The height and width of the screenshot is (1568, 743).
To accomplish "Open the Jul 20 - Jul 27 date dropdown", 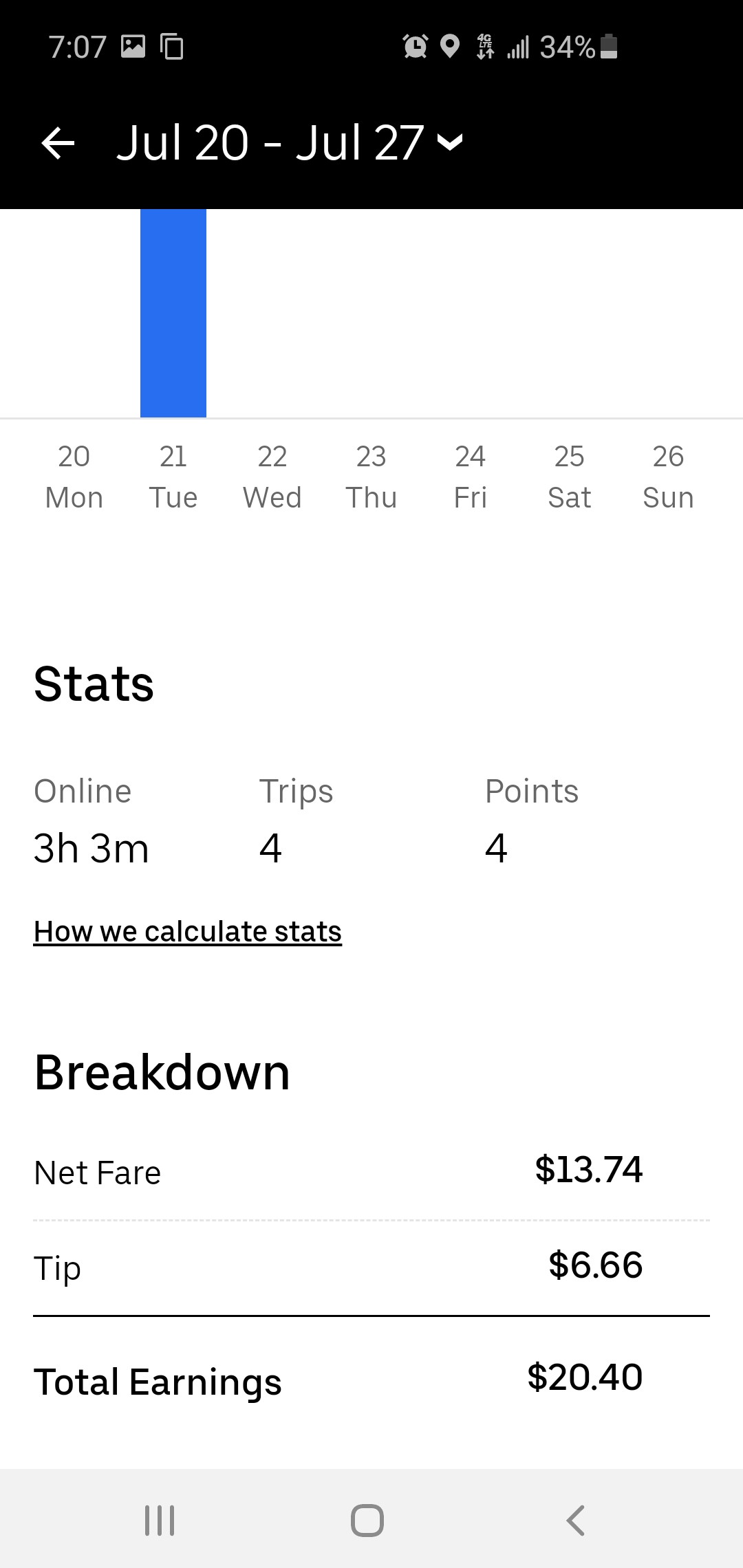I will pyautogui.click(x=290, y=143).
